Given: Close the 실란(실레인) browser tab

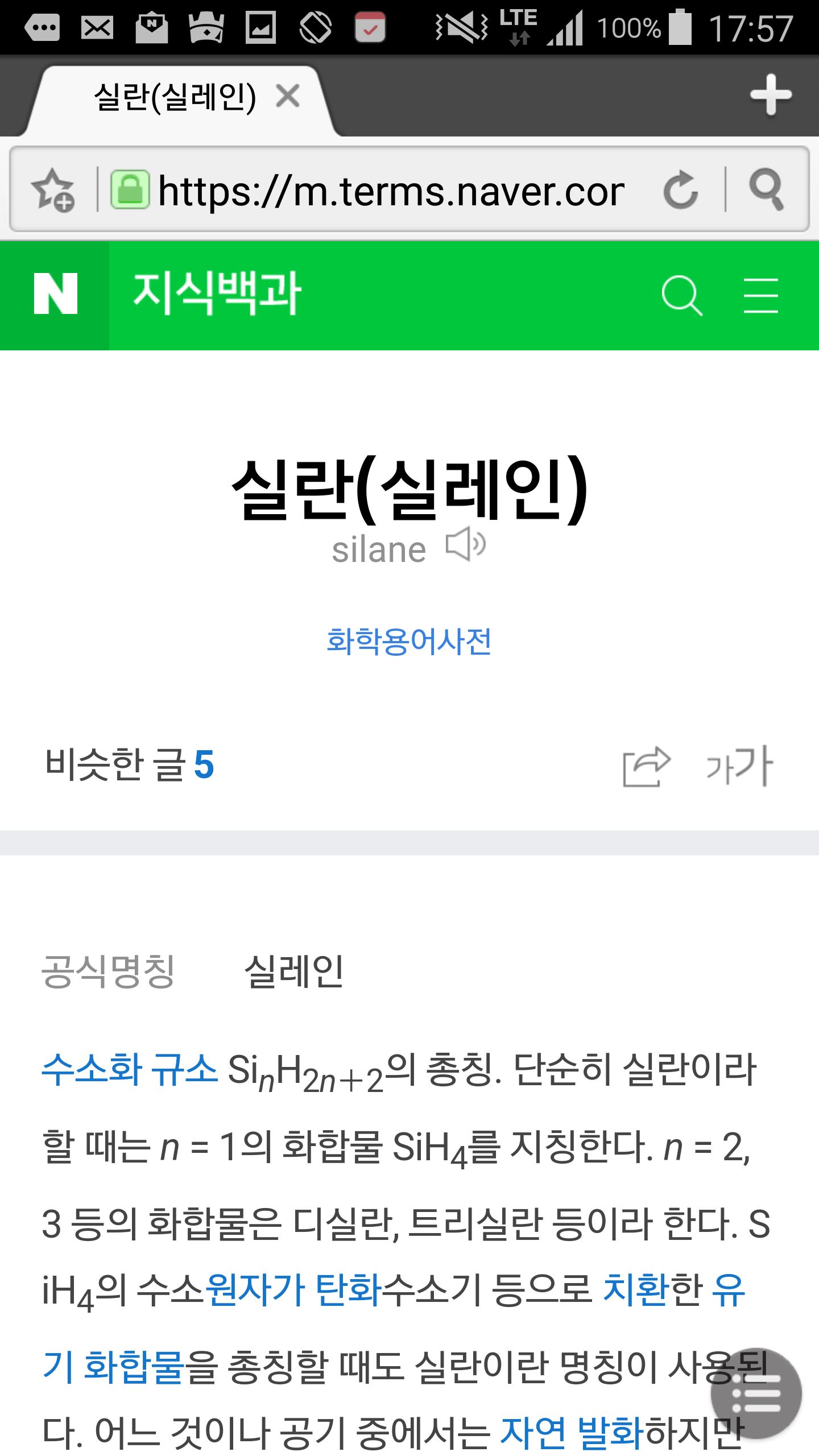Looking at the screenshot, I should coord(288,96).
